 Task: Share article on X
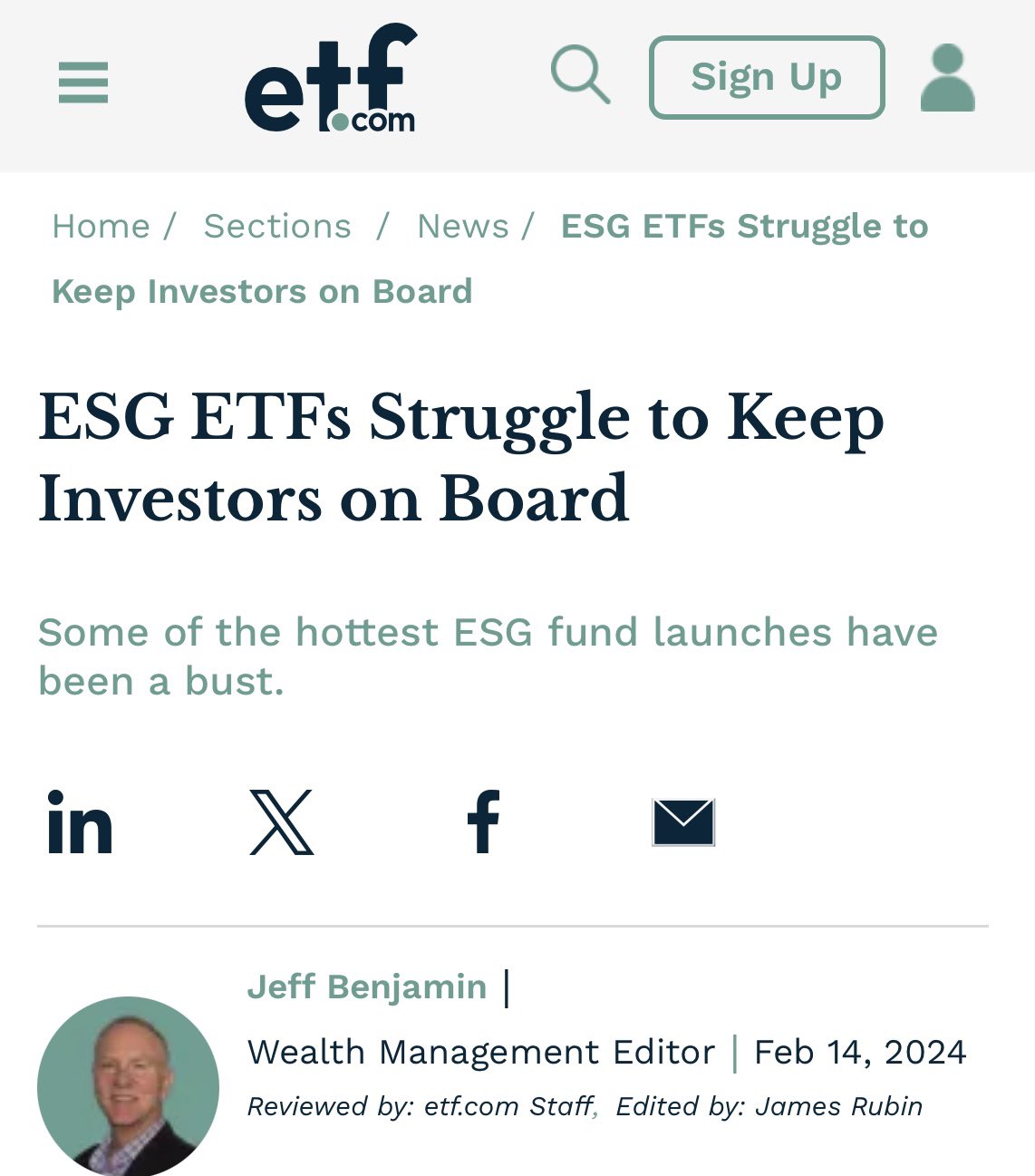click(282, 822)
